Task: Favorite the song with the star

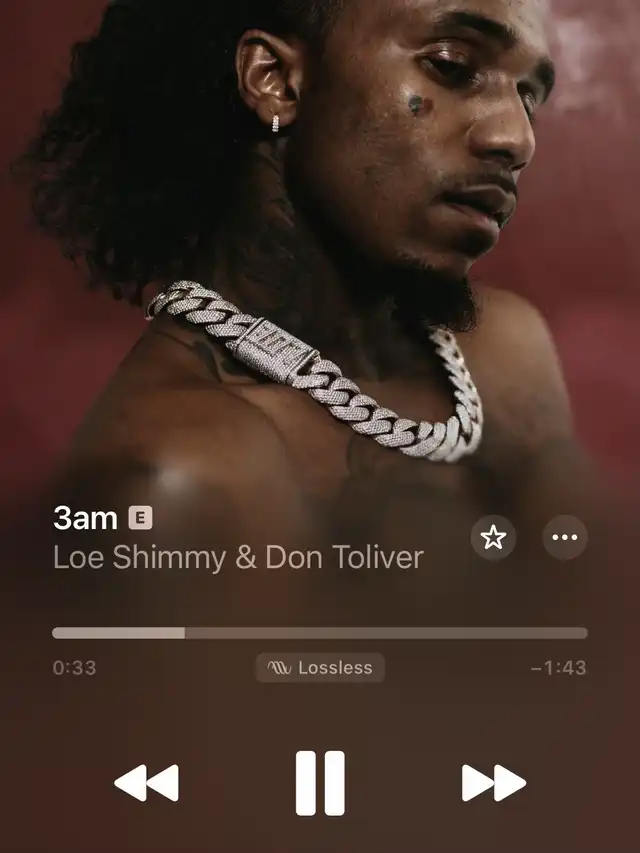Action: (x=493, y=539)
